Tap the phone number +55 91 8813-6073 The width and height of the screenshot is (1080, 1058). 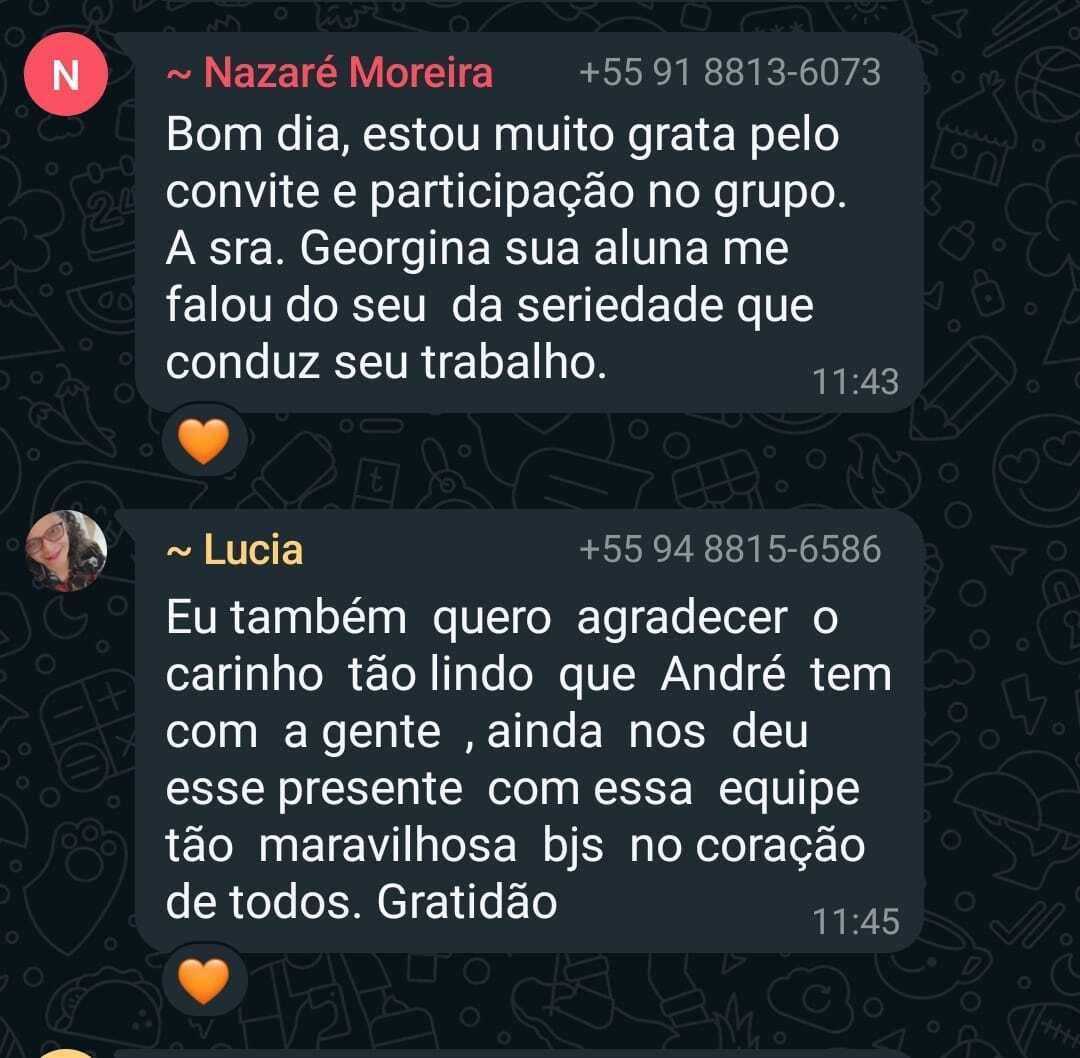coord(730,73)
